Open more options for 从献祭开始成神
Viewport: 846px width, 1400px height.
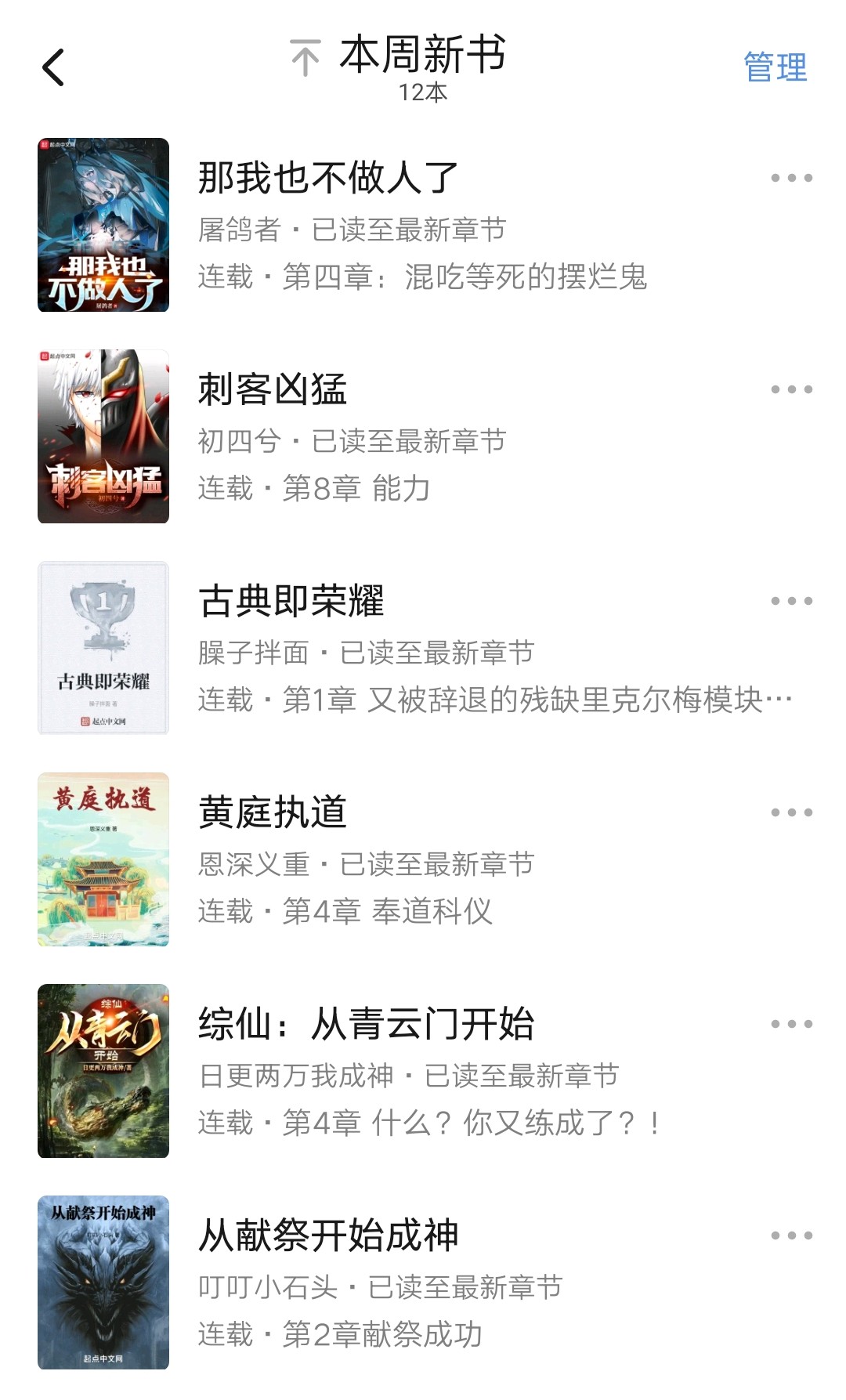click(x=791, y=1235)
